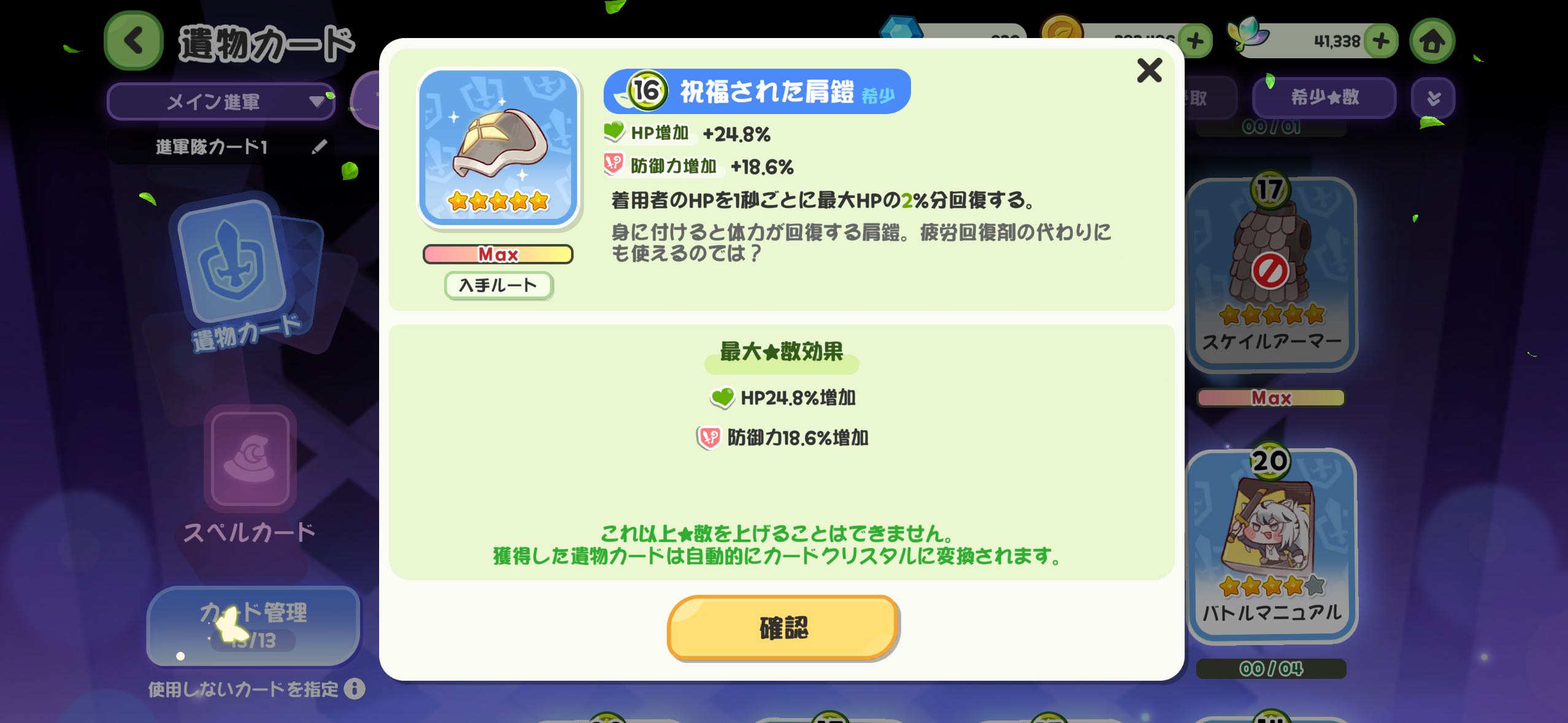Select the スケイルアーマー card

coord(1271,274)
